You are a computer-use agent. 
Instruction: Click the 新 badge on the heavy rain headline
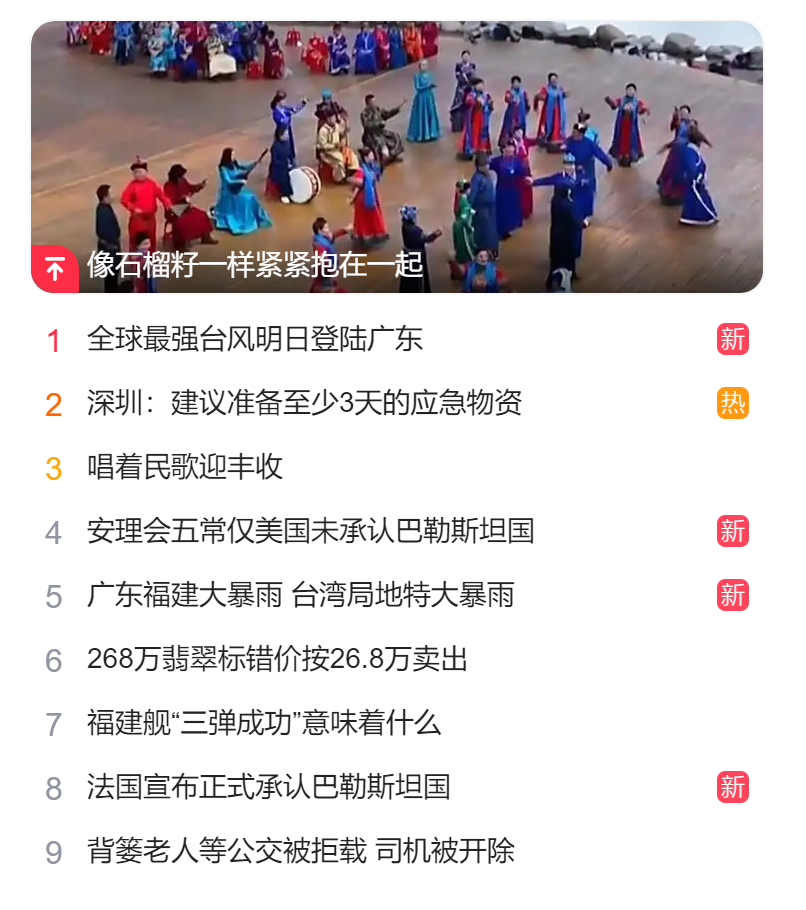tap(731, 595)
